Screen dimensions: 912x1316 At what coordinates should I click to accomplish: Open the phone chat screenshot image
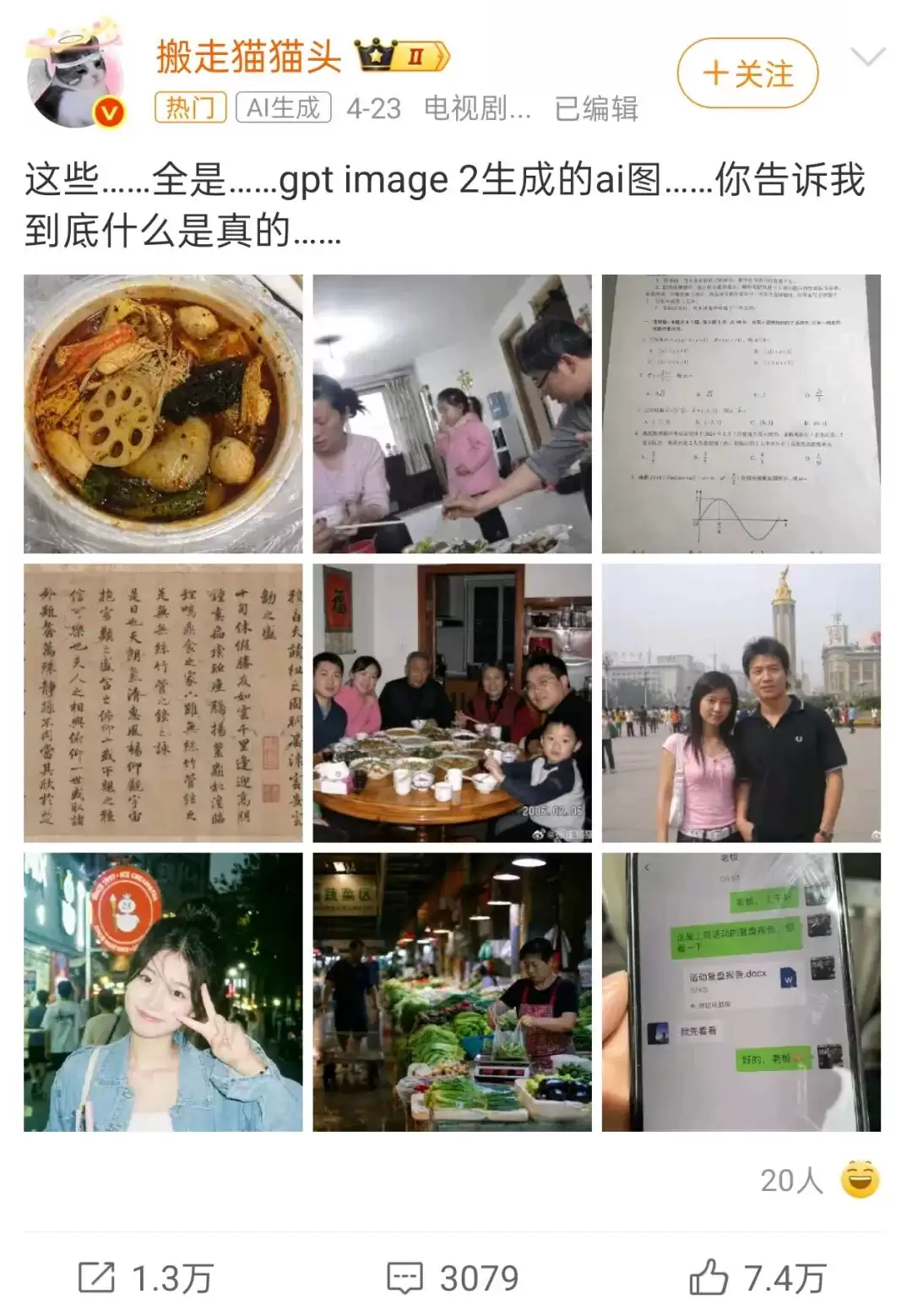click(741, 992)
